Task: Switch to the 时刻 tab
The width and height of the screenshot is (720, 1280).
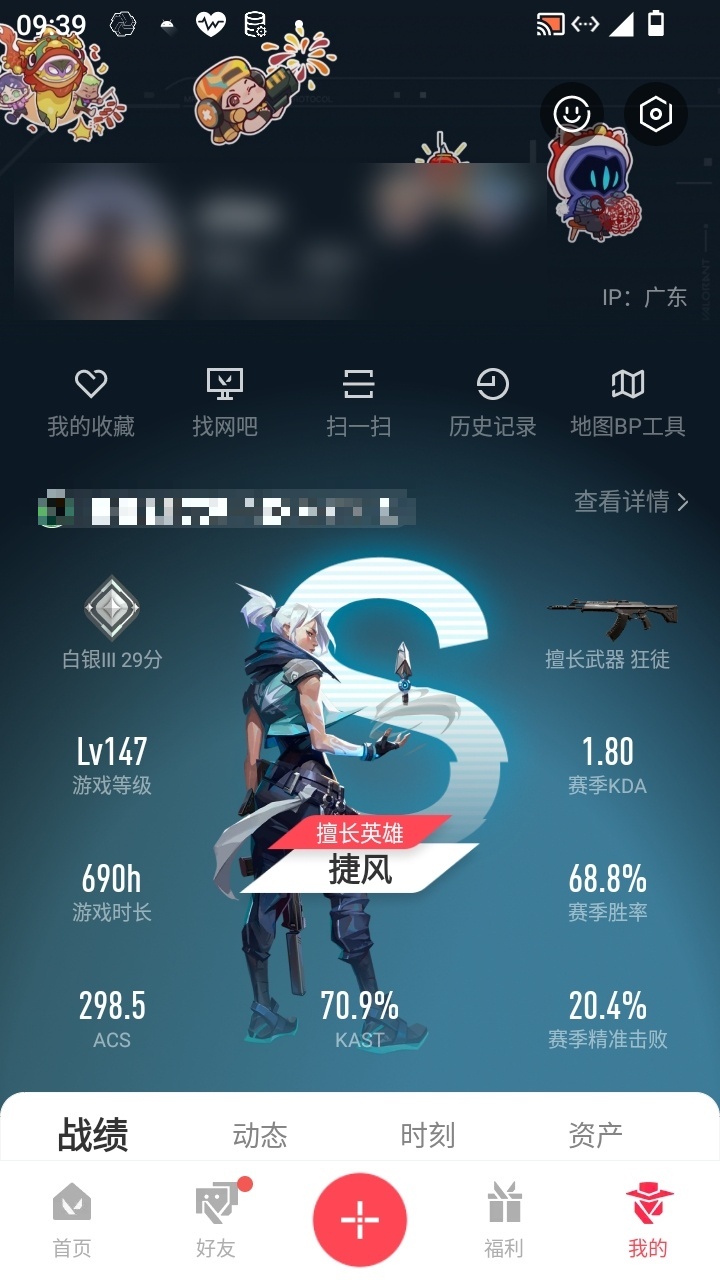Action: pos(428,1135)
